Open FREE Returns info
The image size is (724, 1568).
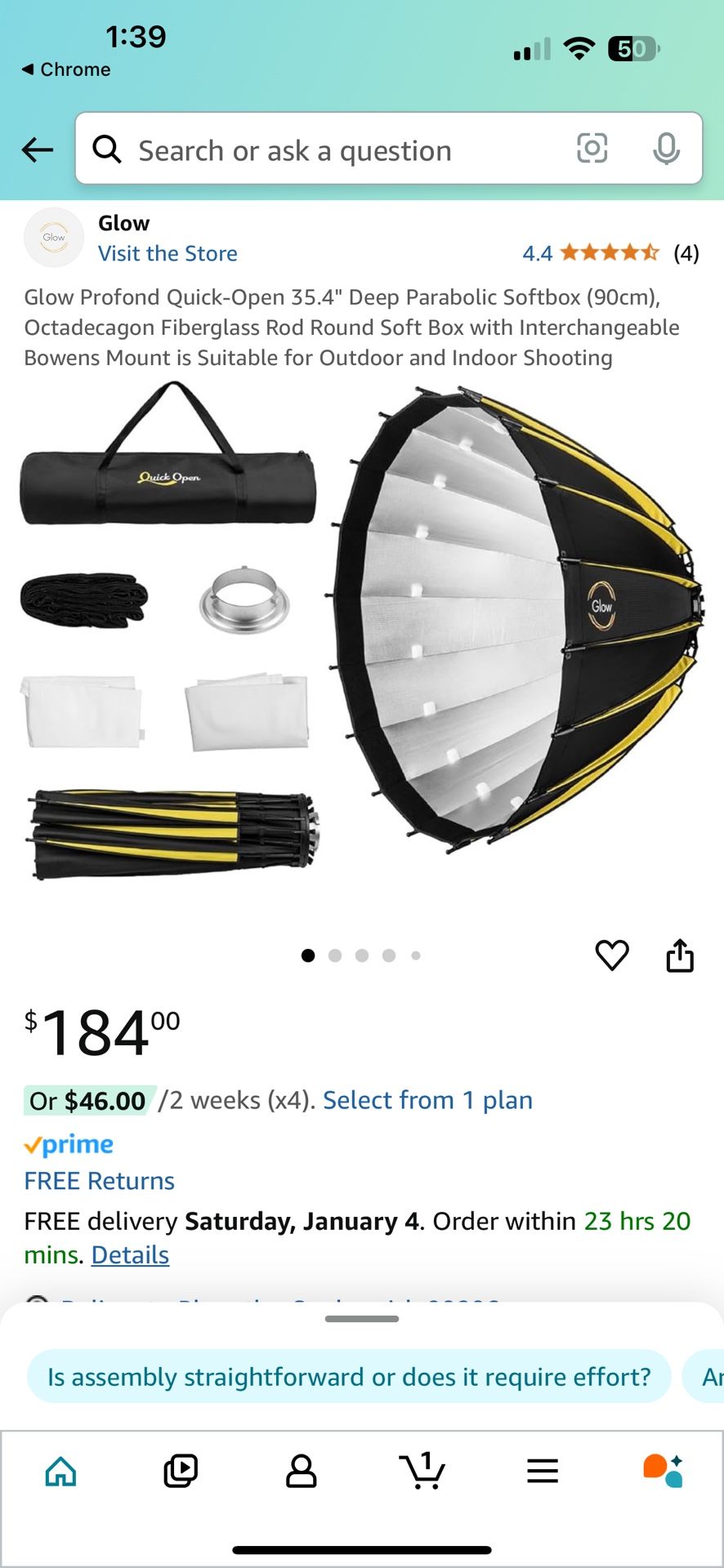[x=99, y=1181]
